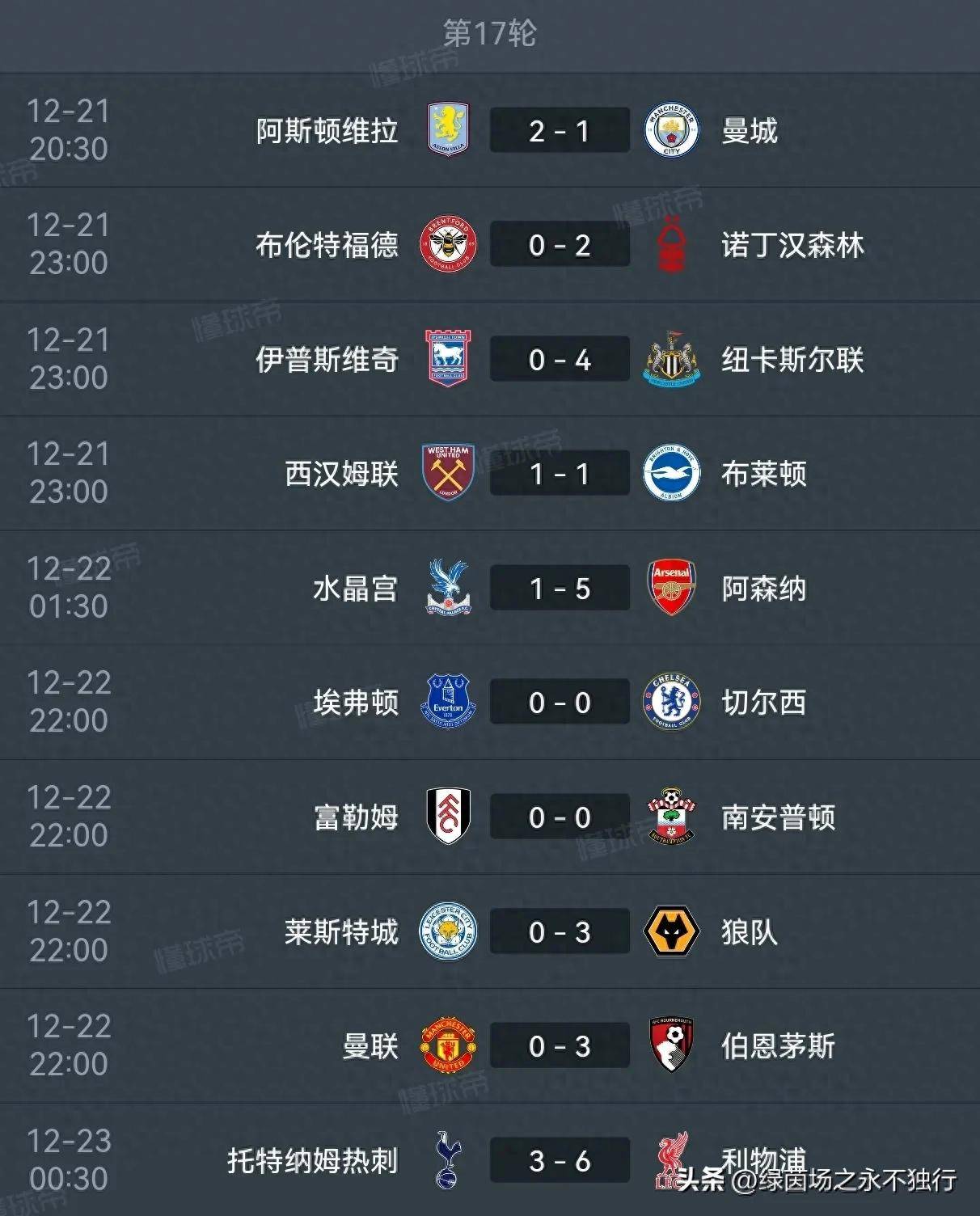Select the Tottenham Hotspur cockerel badge

(x=446, y=1158)
